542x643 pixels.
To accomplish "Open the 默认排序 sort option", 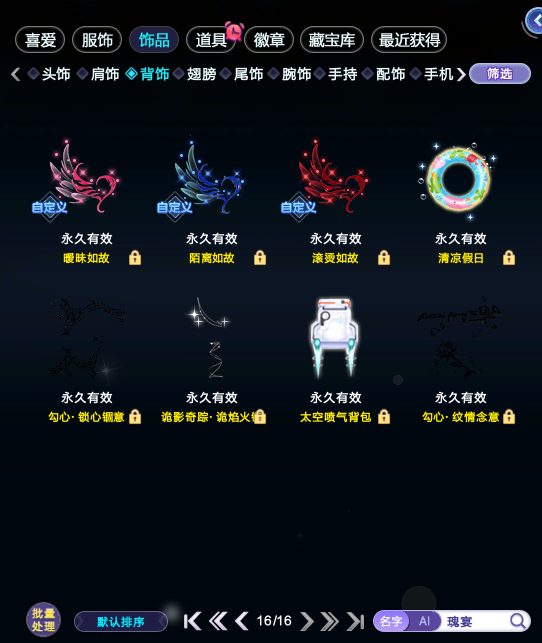I will 121,622.
